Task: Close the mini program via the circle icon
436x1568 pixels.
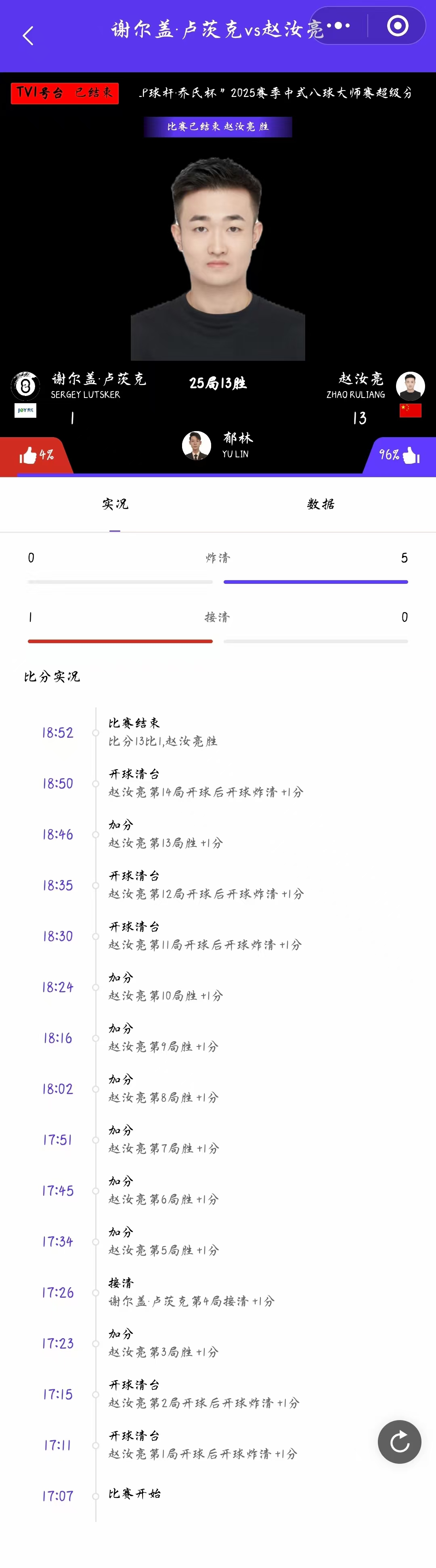Action: [398, 25]
